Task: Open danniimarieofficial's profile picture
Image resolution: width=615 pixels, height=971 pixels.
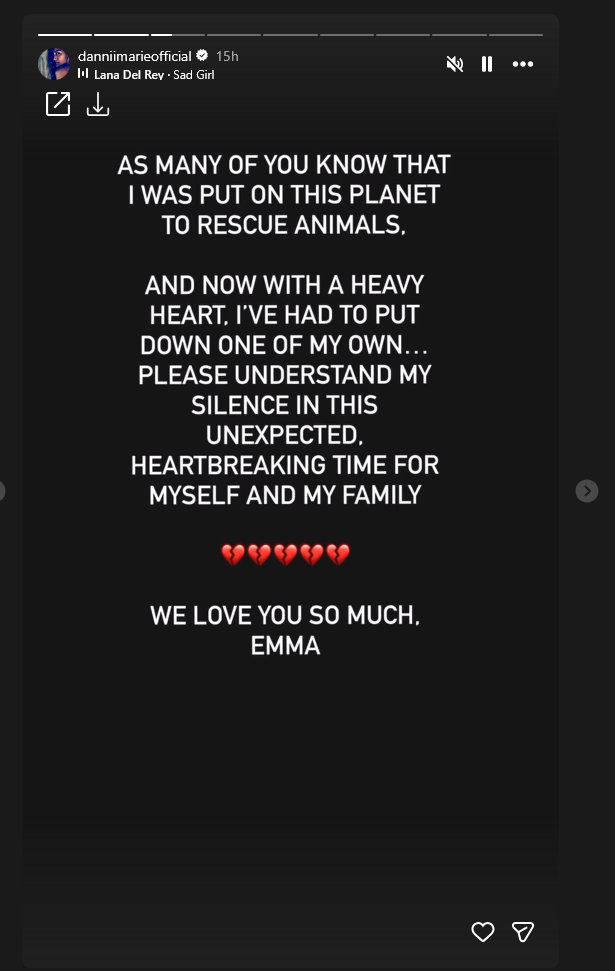Action: (53, 64)
